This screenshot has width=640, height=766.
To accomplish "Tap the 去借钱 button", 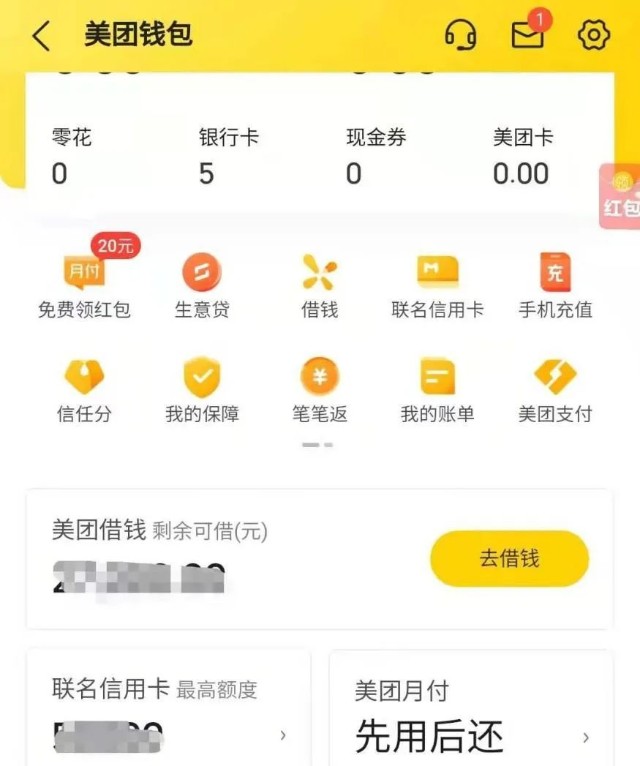I will [509, 558].
